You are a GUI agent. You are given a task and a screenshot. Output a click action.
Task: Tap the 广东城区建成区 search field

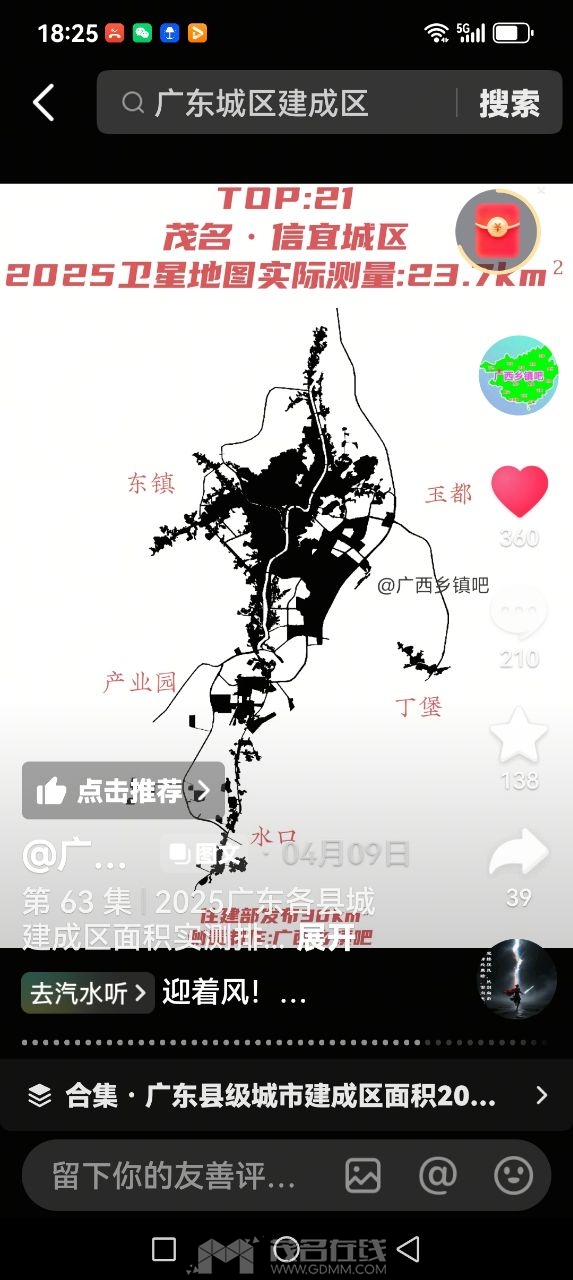coord(280,102)
